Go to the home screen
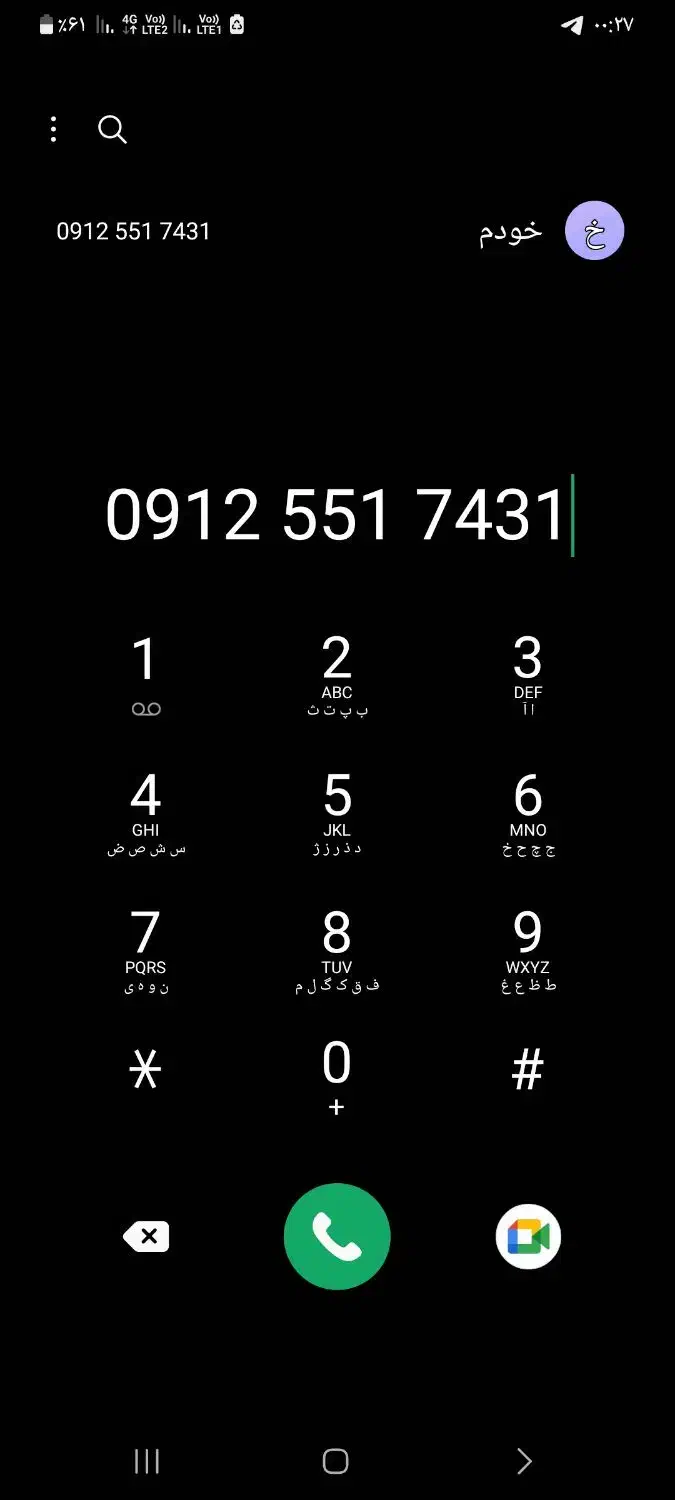Image resolution: width=675 pixels, height=1500 pixels. [x=336, y=1461]
